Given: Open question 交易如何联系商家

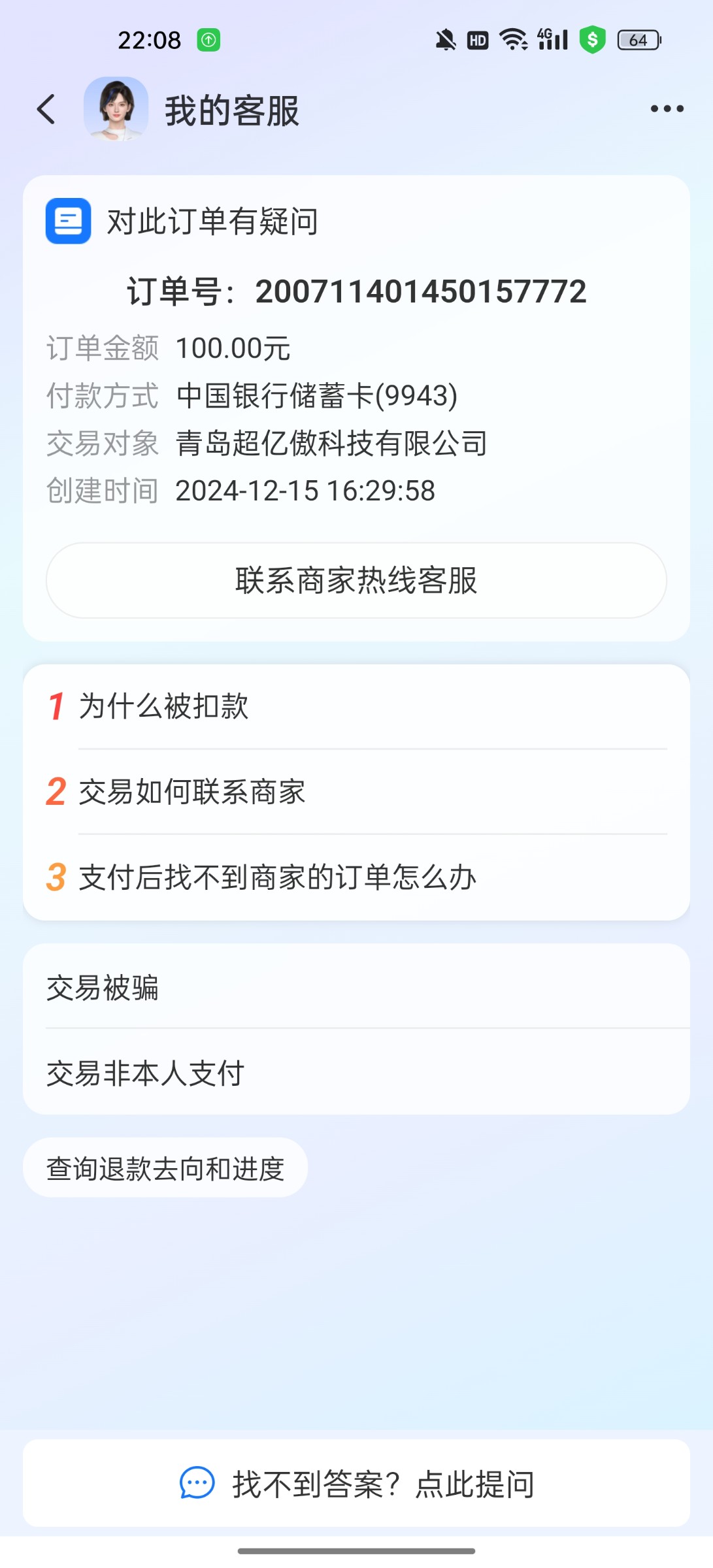Looking at the screenshot, I should 356,792.
